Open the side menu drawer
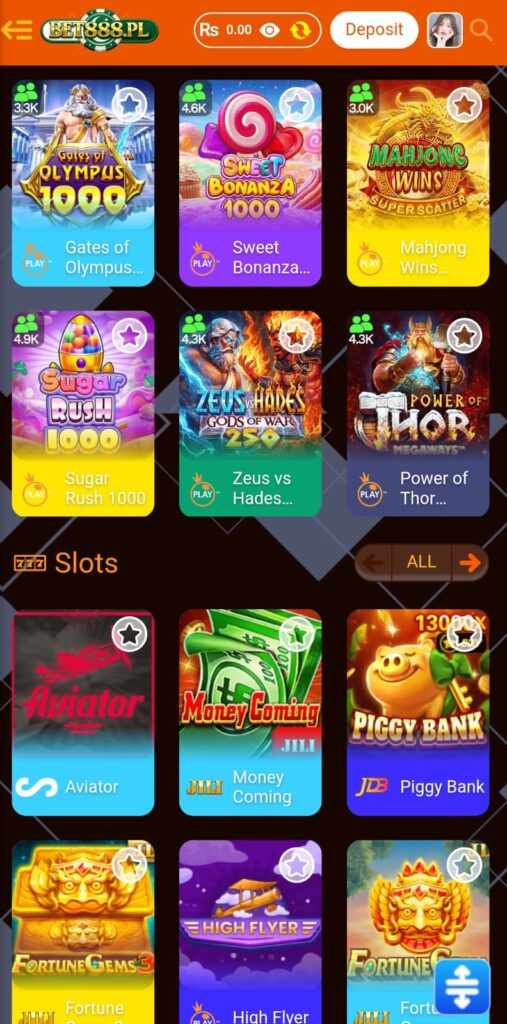The image size is (507, 1024). 16,29
